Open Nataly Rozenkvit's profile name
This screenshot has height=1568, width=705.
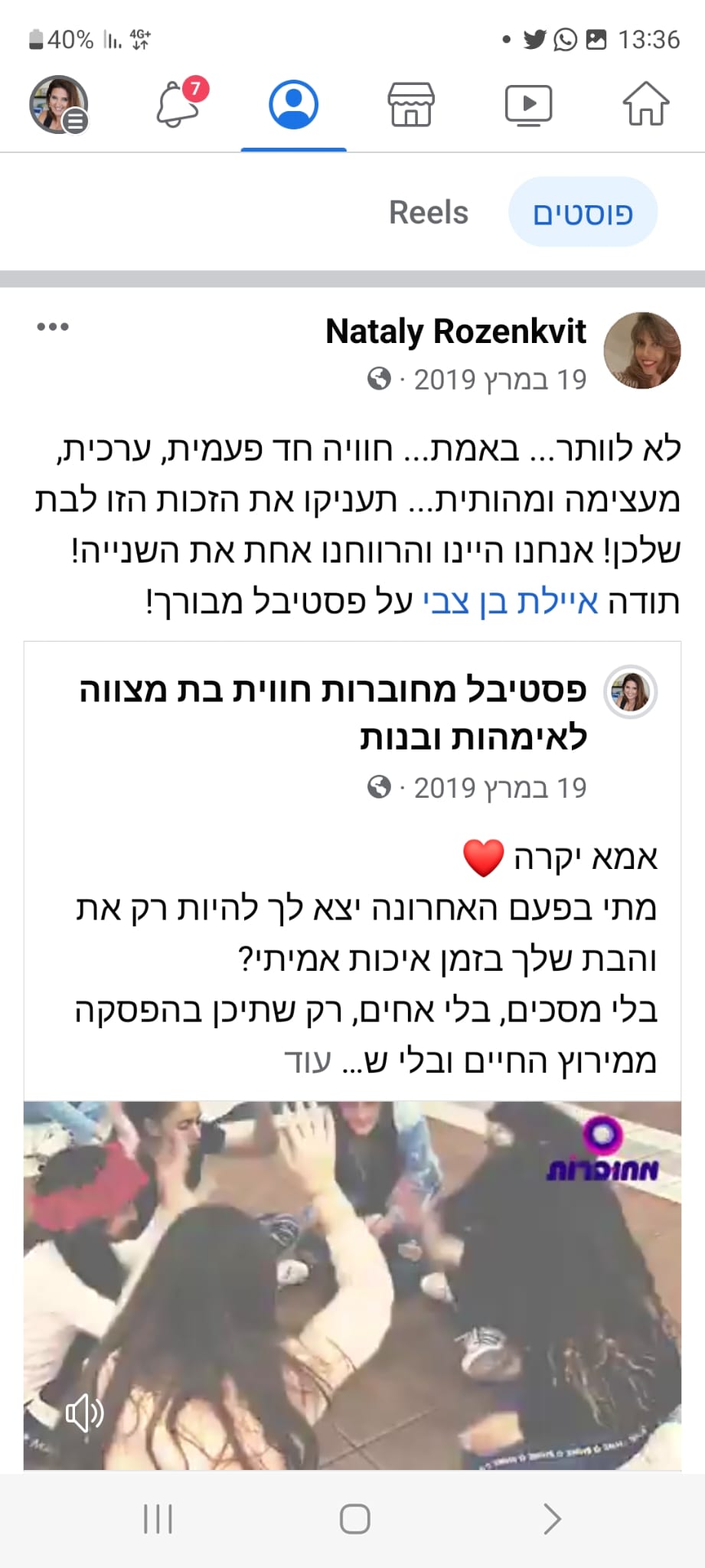coord(455,332)
